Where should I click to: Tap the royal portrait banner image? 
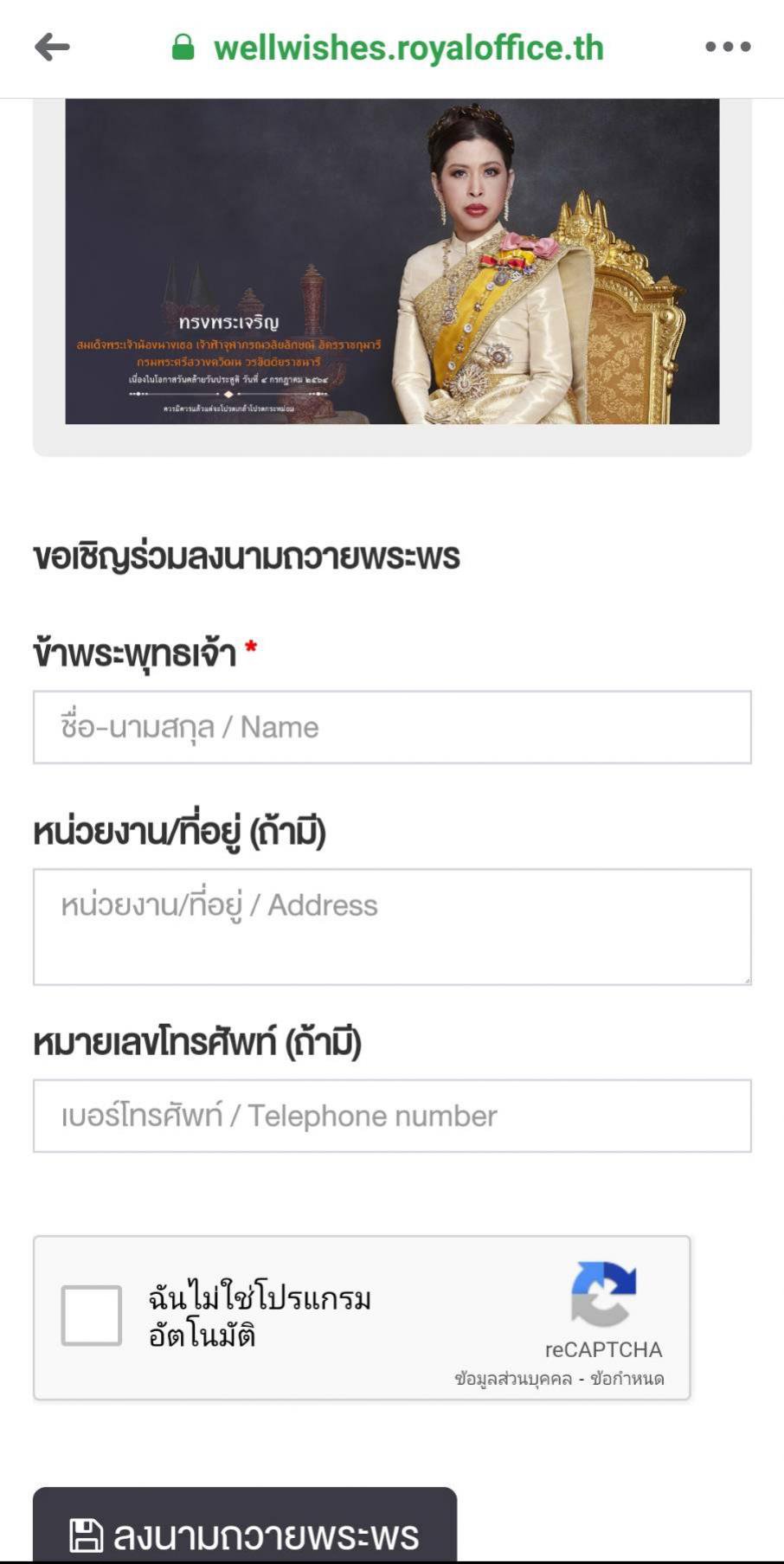[391, 260]
